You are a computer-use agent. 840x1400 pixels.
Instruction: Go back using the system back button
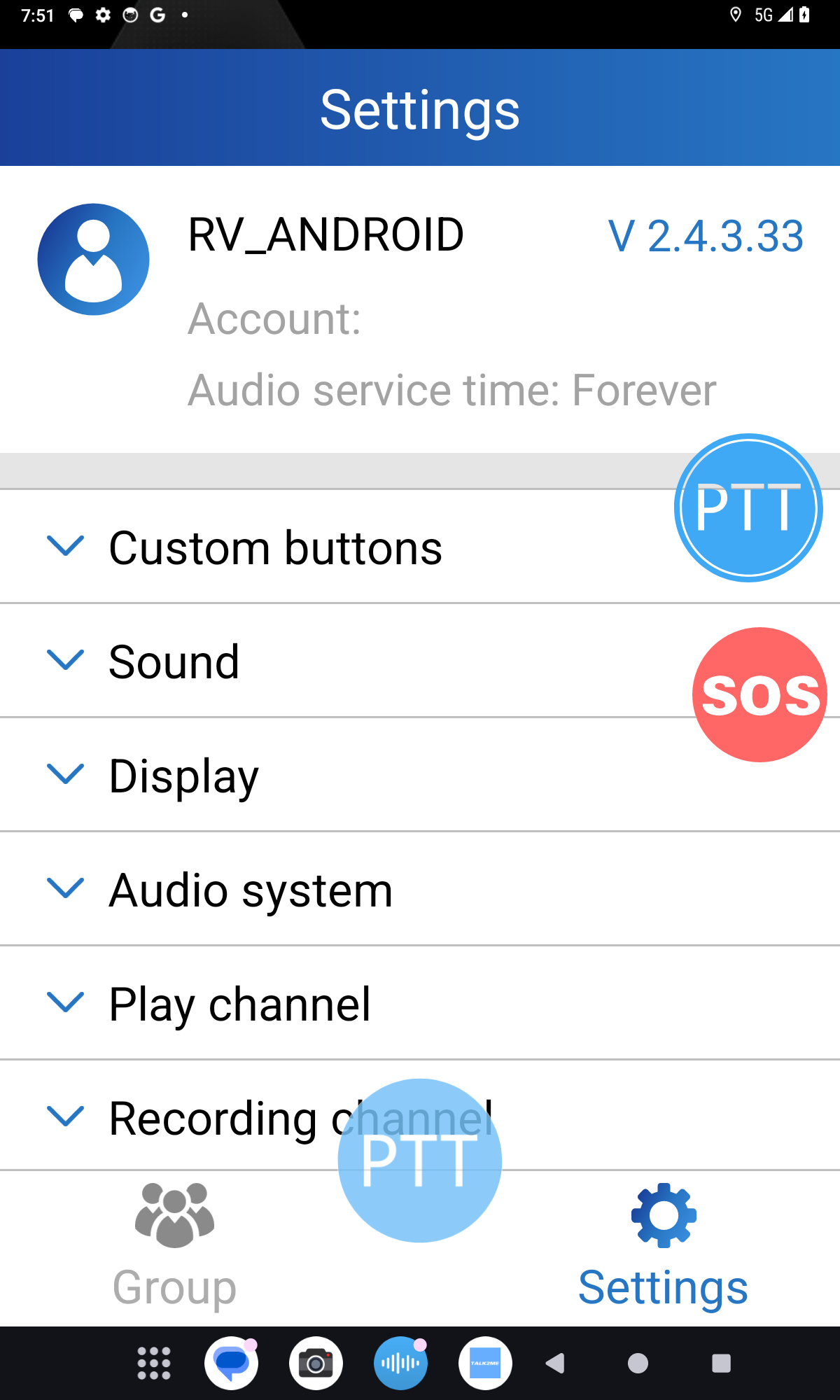coord(555,1363)
